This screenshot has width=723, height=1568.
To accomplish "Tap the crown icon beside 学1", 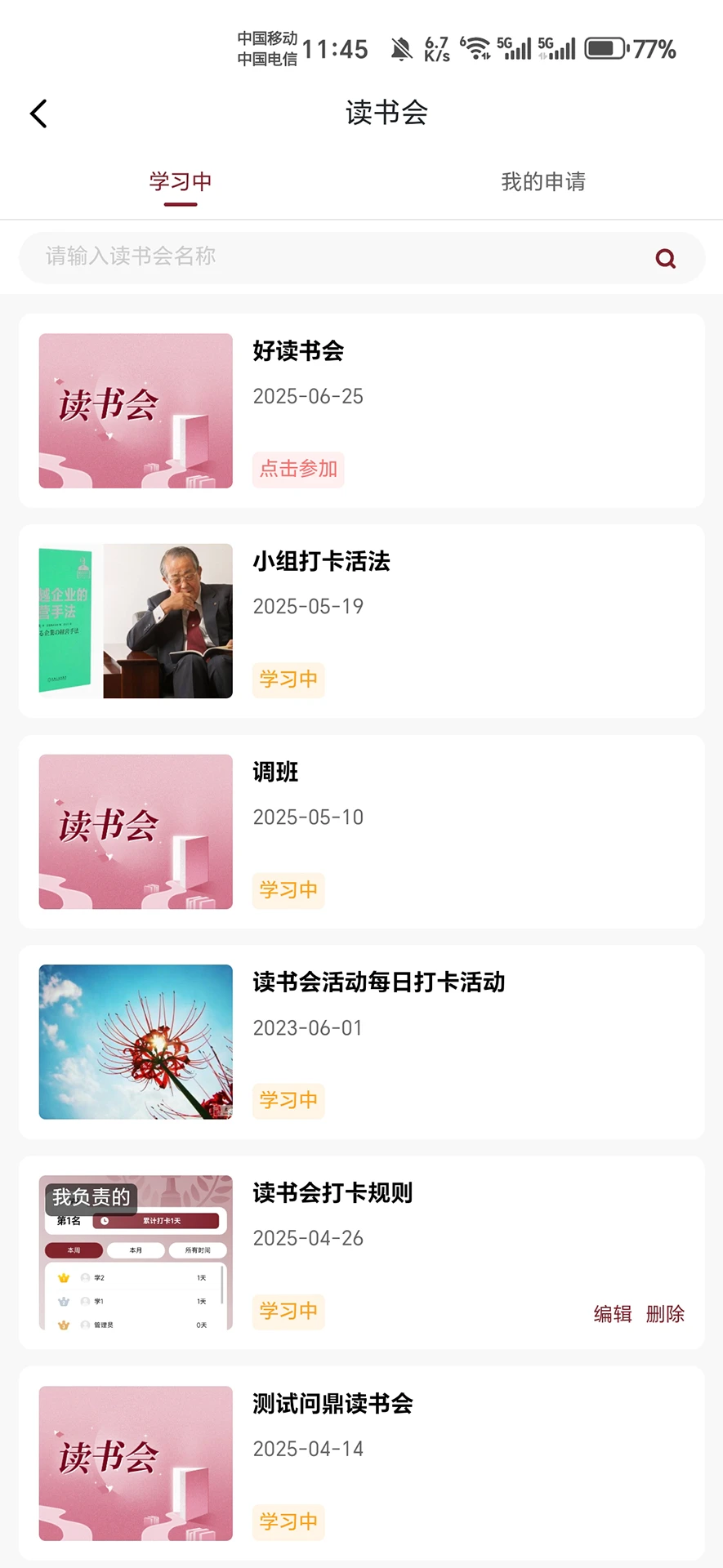I will pyautogui.click(x=63, y=1301).
